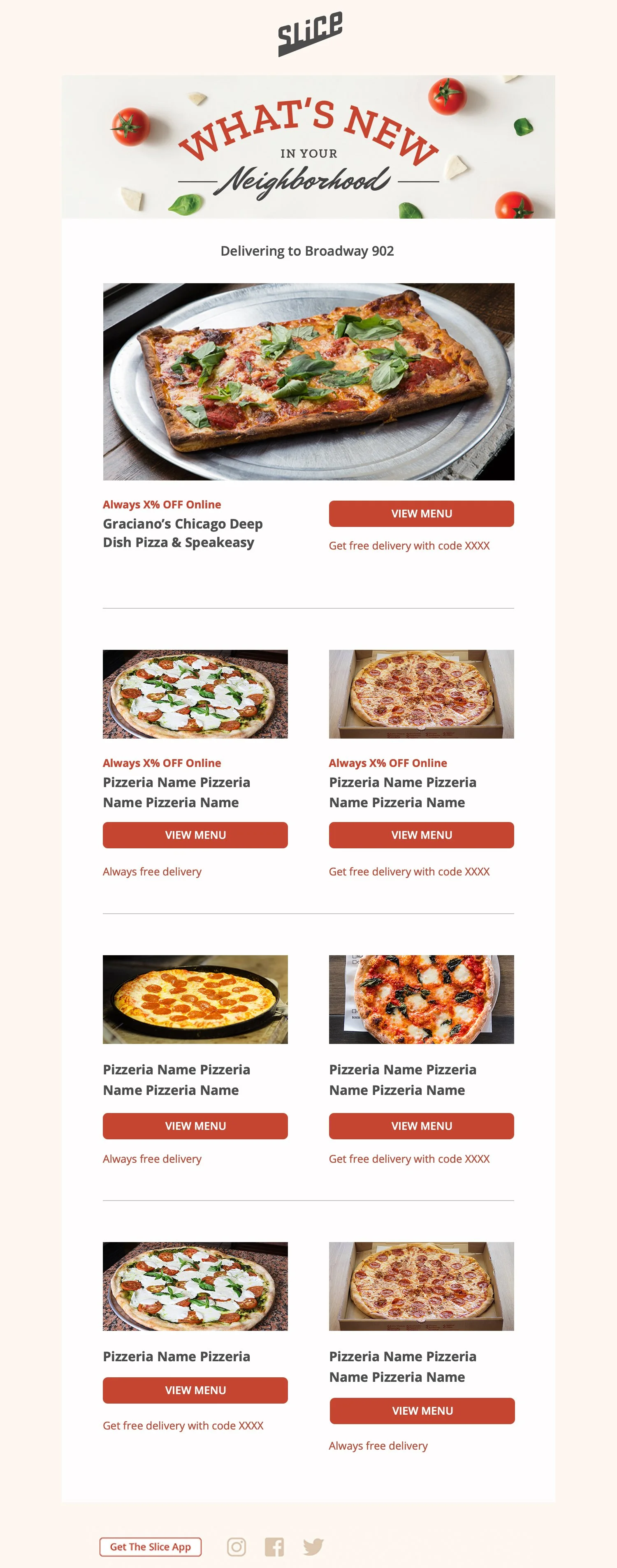Screen dimensions: 617x1568
Task: Open Slice's Instagram page
Action: click(237, 1546)
